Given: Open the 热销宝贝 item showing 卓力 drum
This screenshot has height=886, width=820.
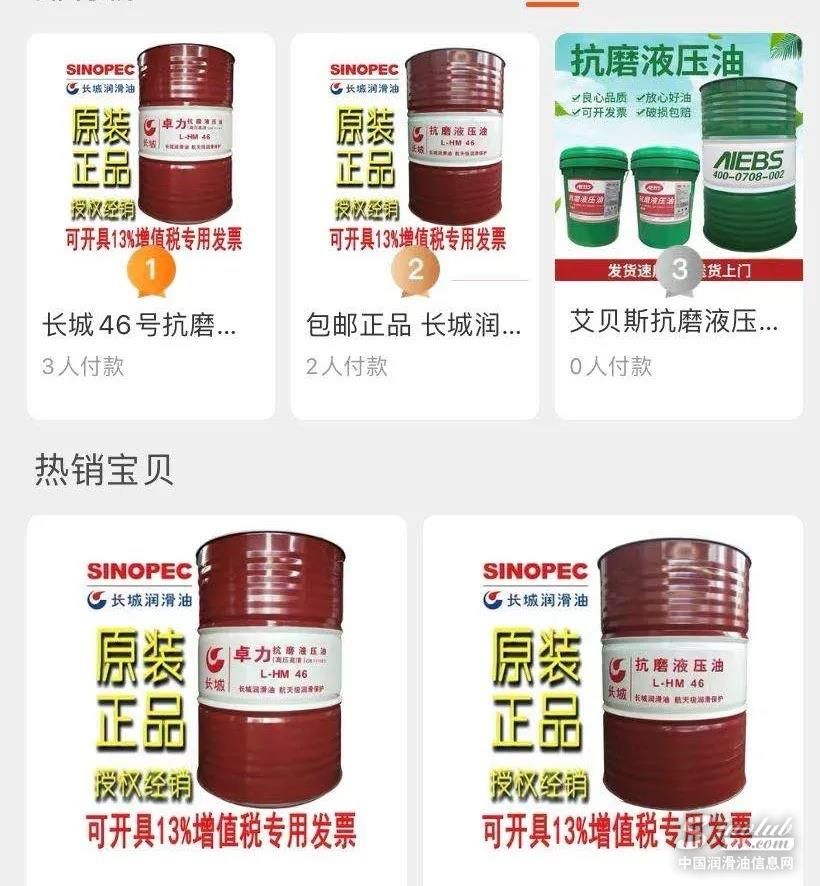Looking at the screenshot, I should tap(216, 700).
